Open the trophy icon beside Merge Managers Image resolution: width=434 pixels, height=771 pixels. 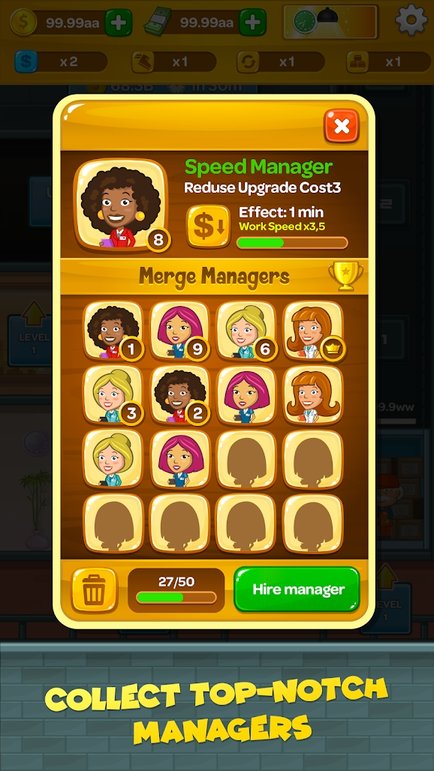(346, 275)
